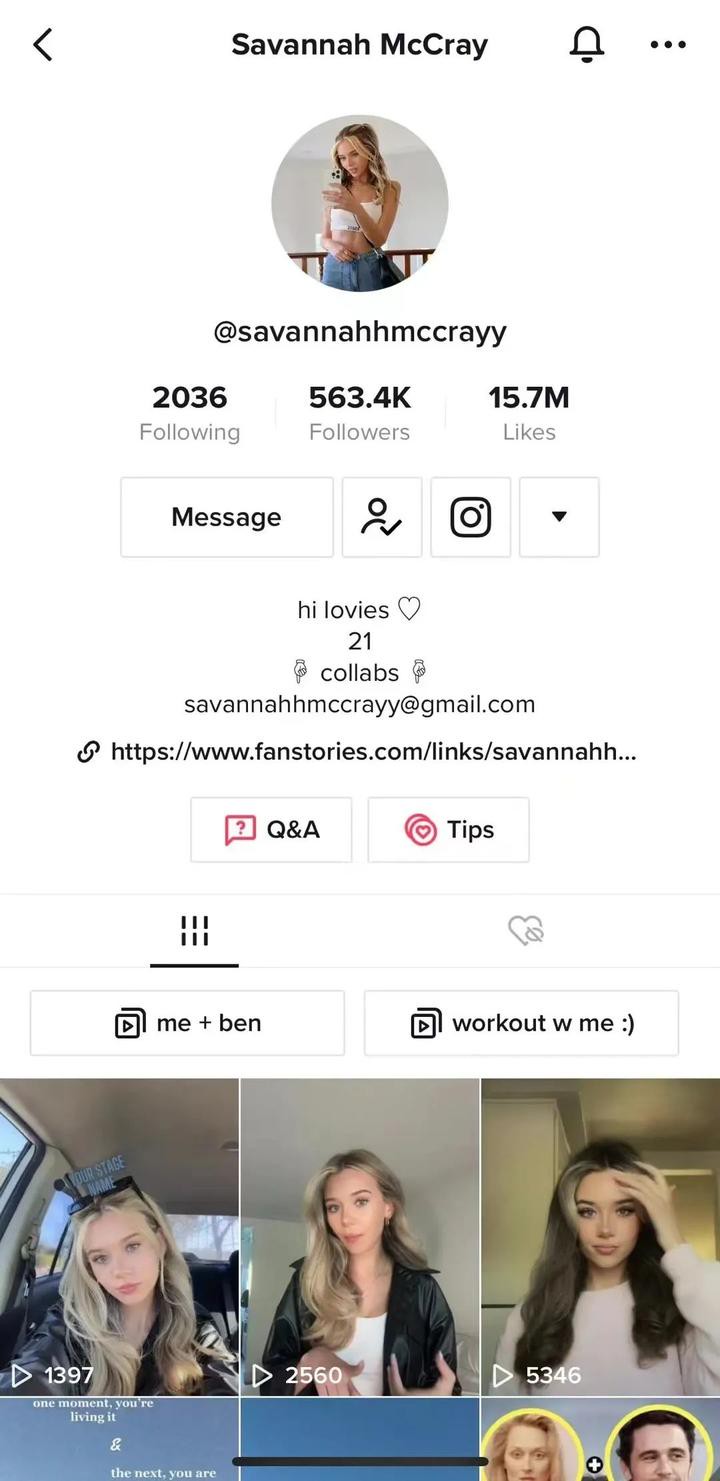Open the Followers list
Screen dimensions: 720x1481
tap(359, 413)
